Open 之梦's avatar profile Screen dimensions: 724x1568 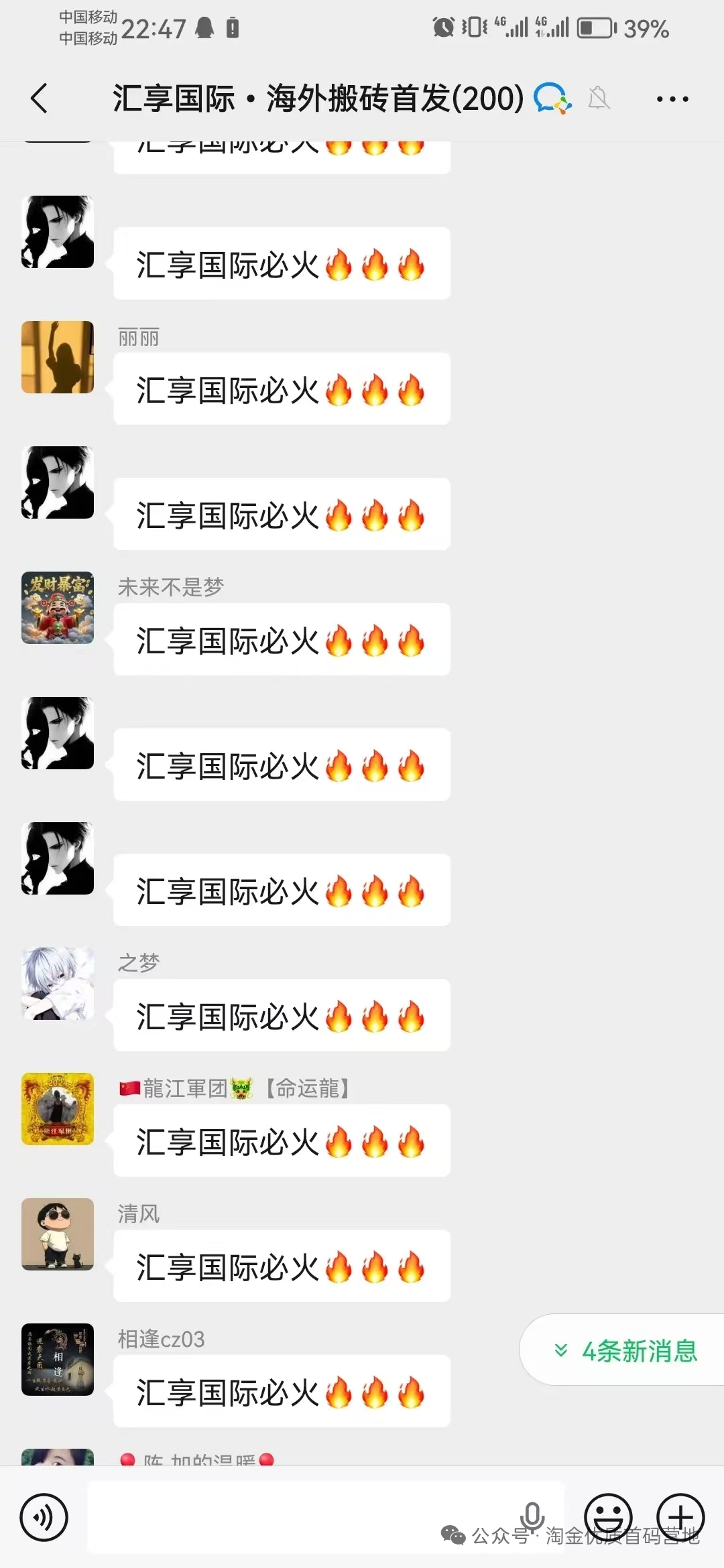[58, 984]
